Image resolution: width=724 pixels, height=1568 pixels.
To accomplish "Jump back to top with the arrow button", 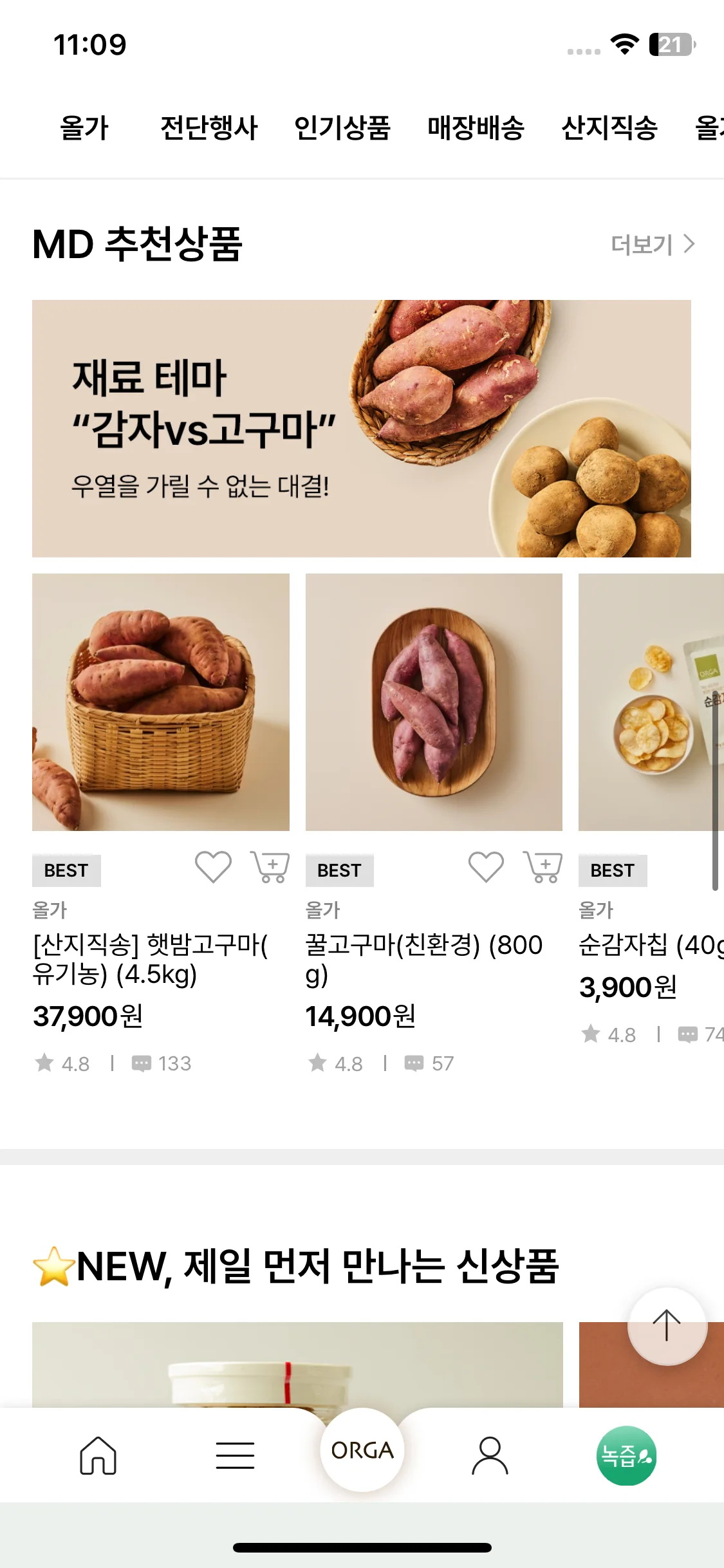I will [x=667, y=1326].
